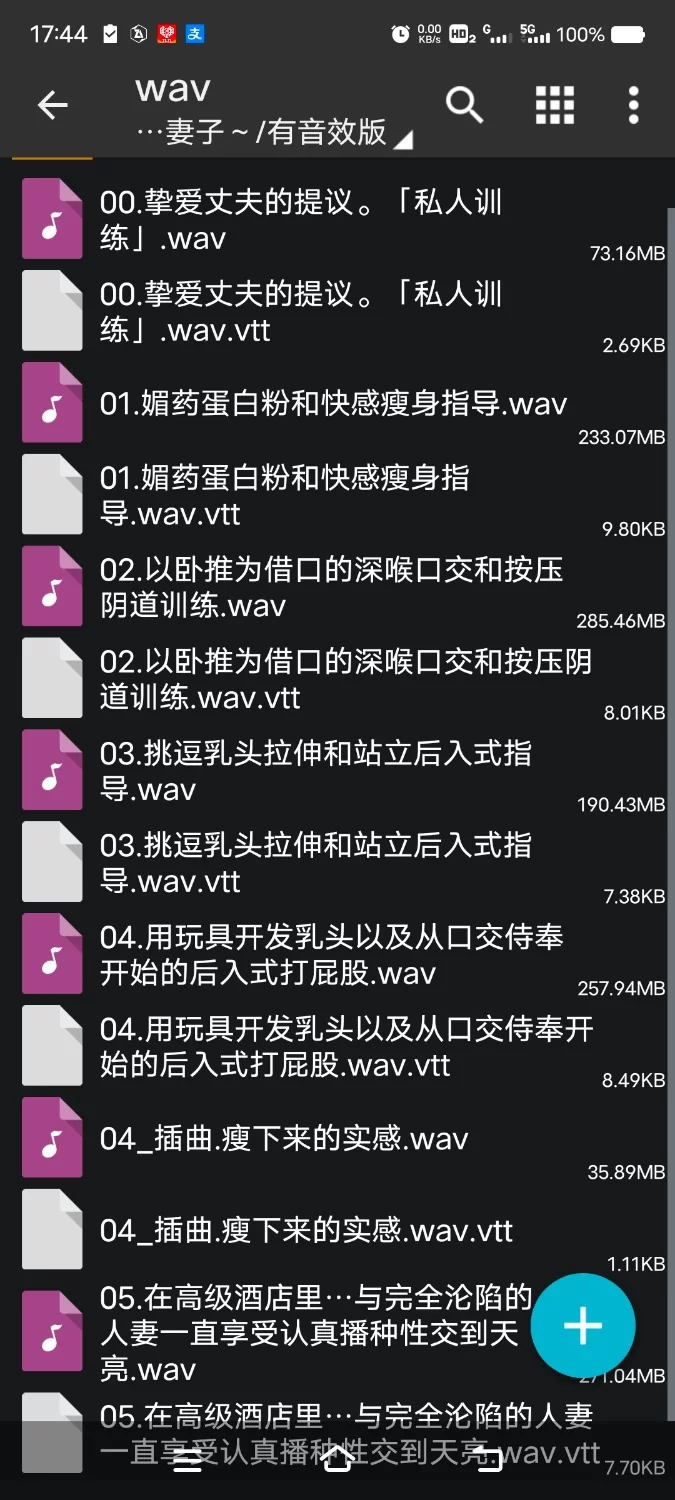Tap the plus floating action button
The width and height of the screenshot is (675, 1500).
coord(582,1326)
